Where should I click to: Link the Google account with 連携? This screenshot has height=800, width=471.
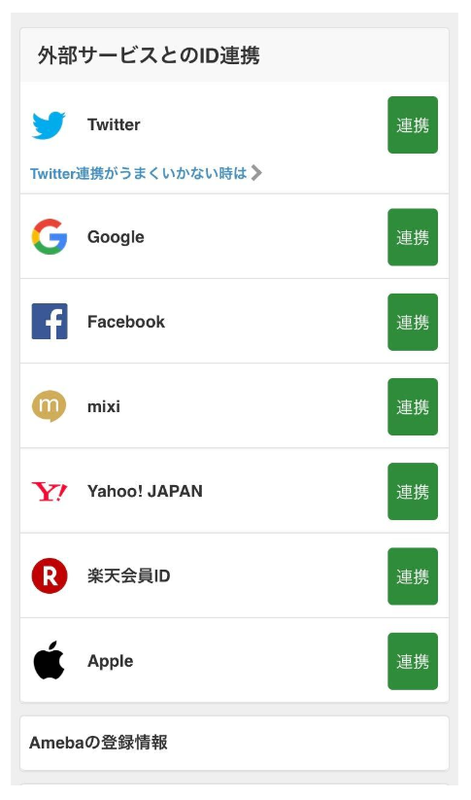pyautogui.click(x=412, y=237)
